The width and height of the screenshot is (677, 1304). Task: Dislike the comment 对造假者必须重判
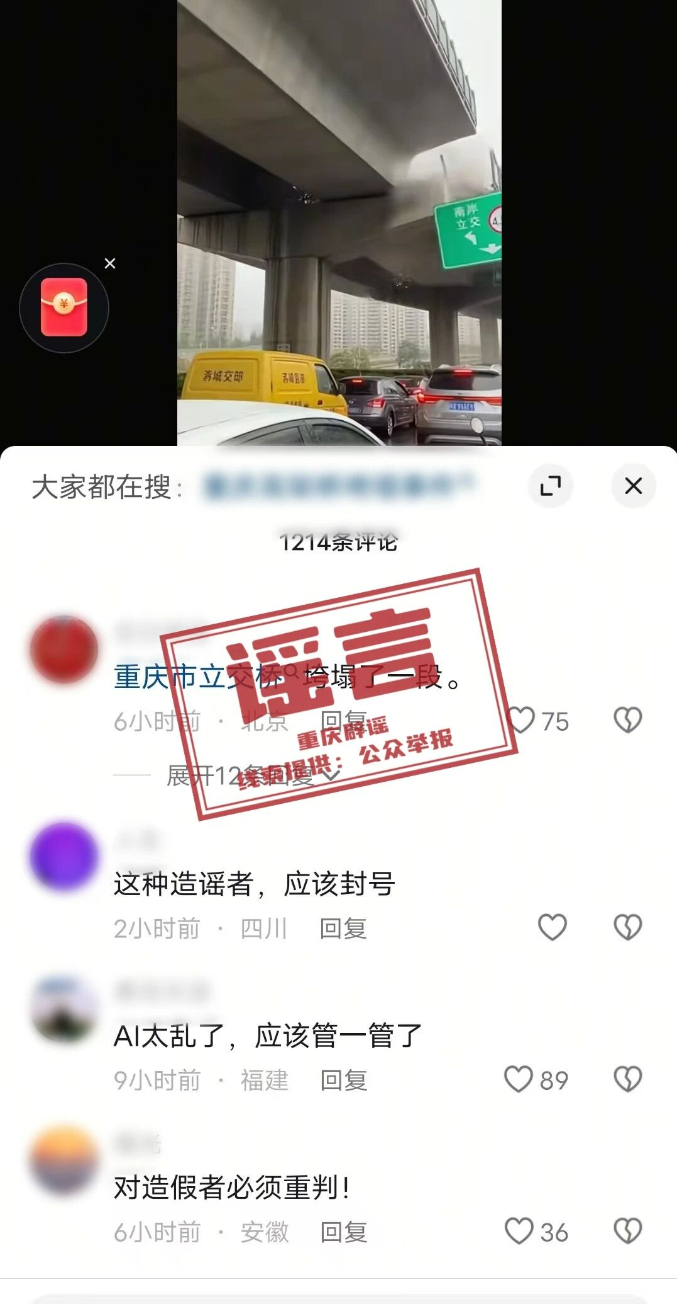[627, 1231]
